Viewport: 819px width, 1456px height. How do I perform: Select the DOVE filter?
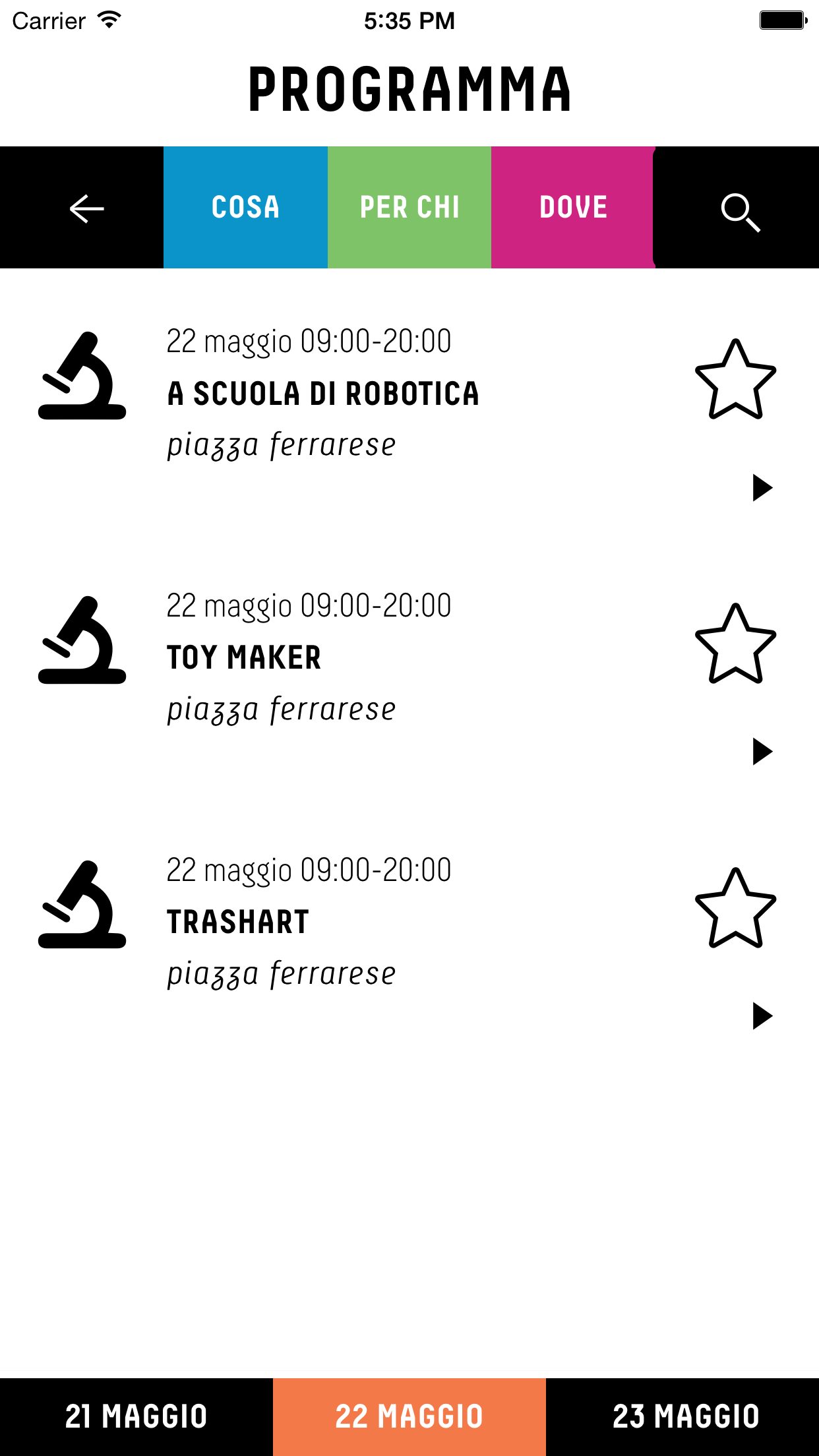coord(572,208)
